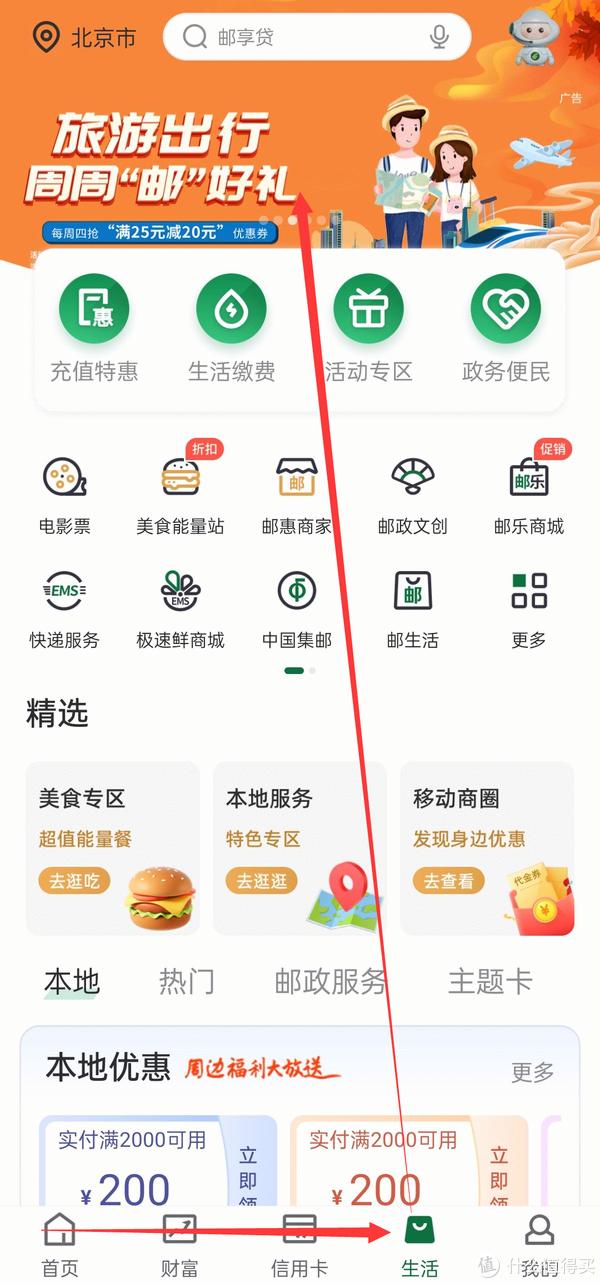This screenshot has width=600, height=1283.
Task: Switch to the 邮政服务 tab
Action: click(x=330, y=982)
